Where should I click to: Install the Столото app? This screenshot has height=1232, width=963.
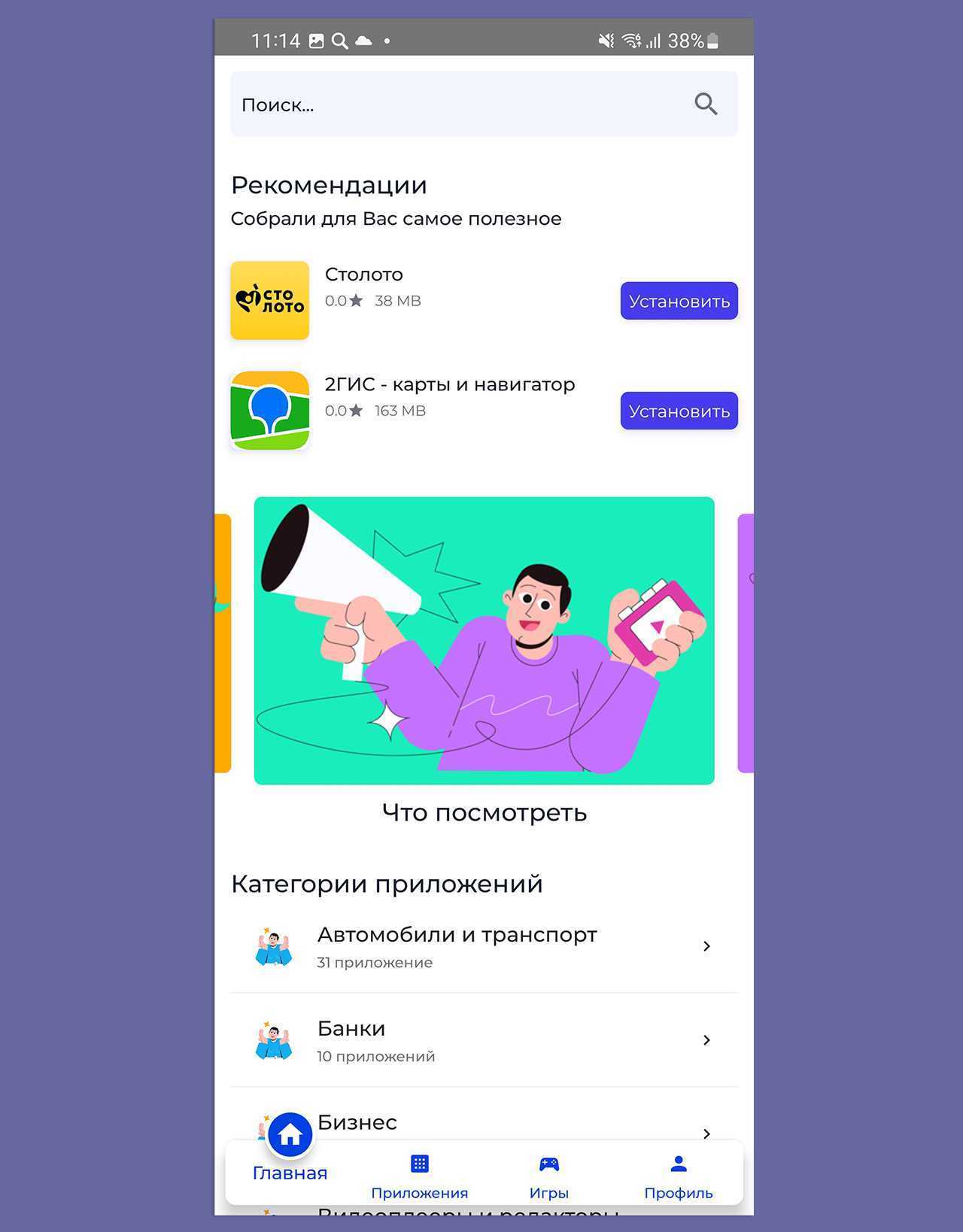pyautogui.click(x=679, y=301)
